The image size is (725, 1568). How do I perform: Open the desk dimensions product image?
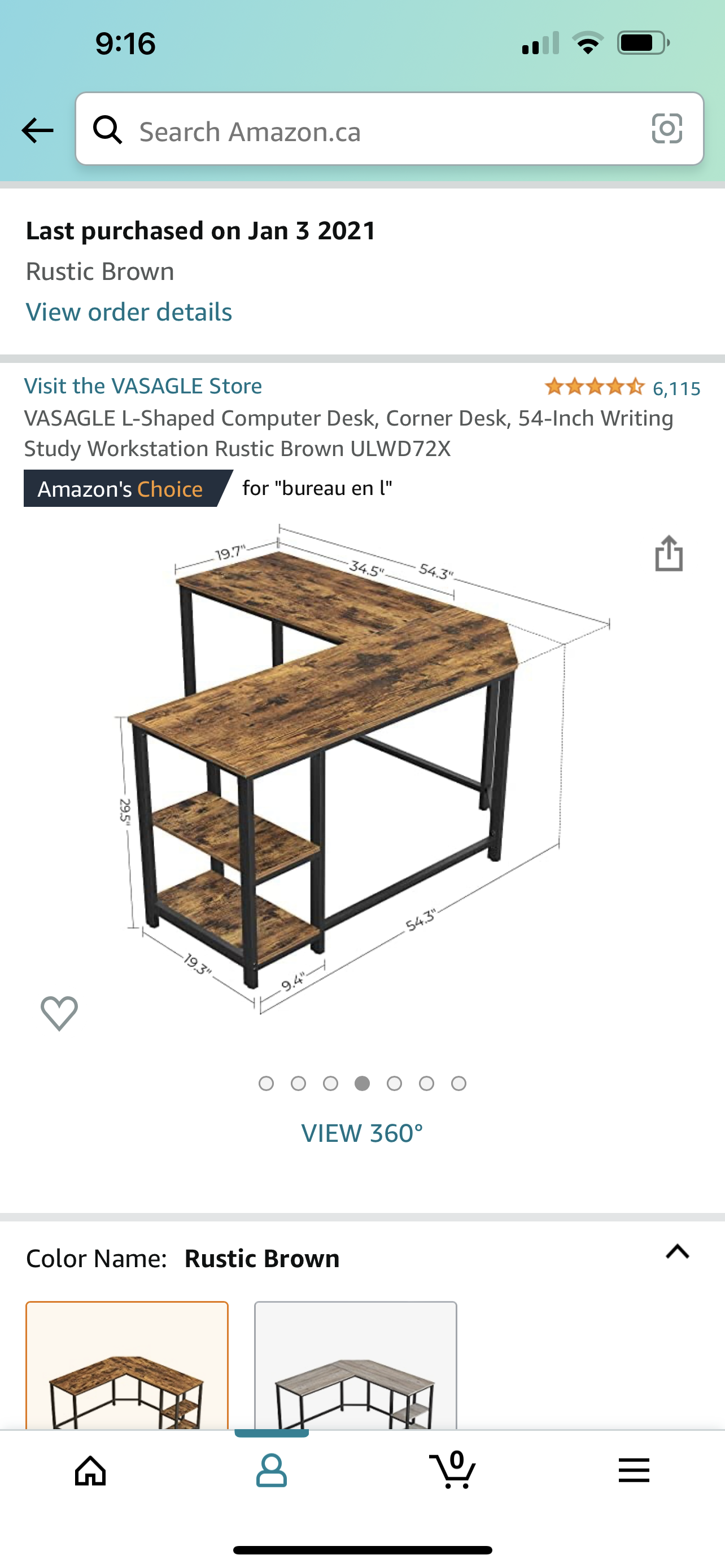[362, 768]
